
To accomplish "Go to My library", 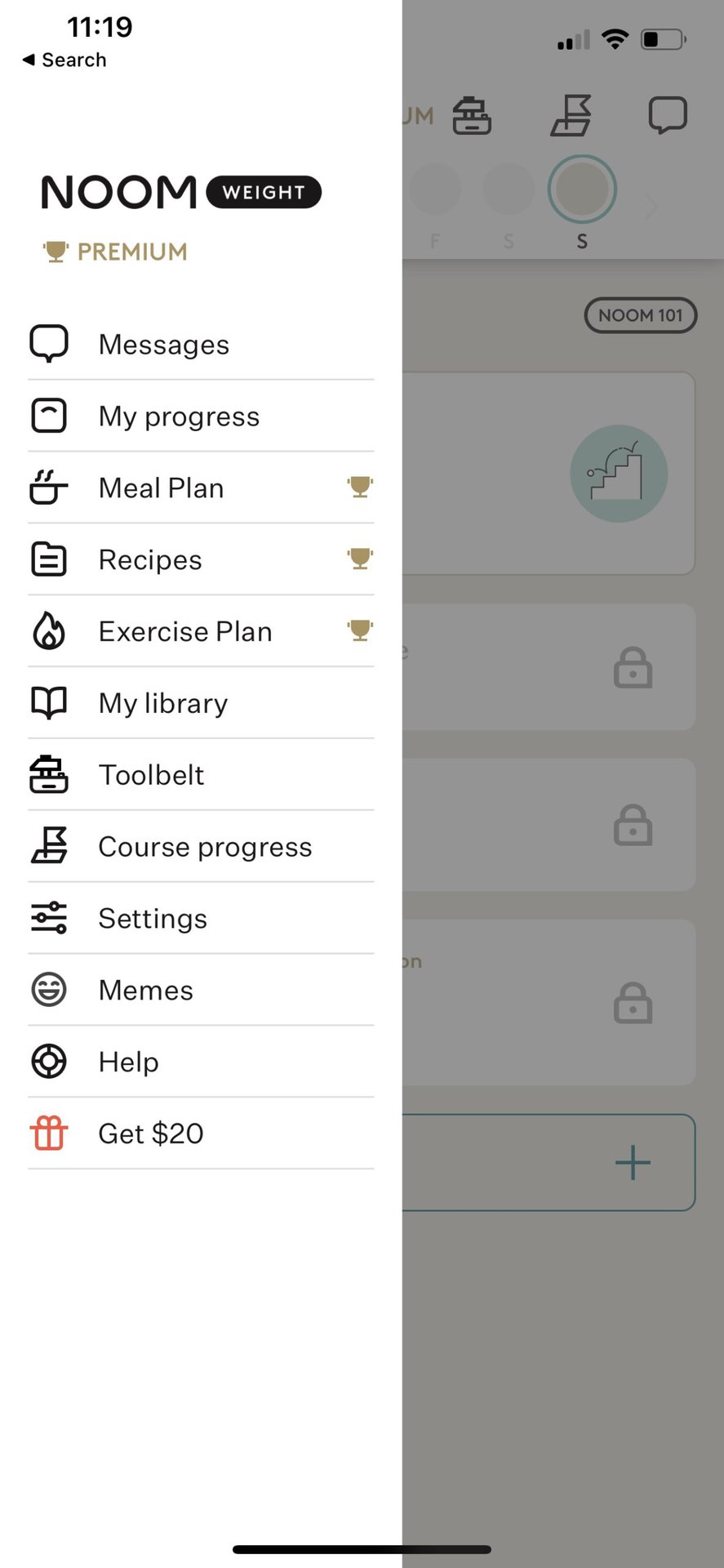I will point(201,703).
